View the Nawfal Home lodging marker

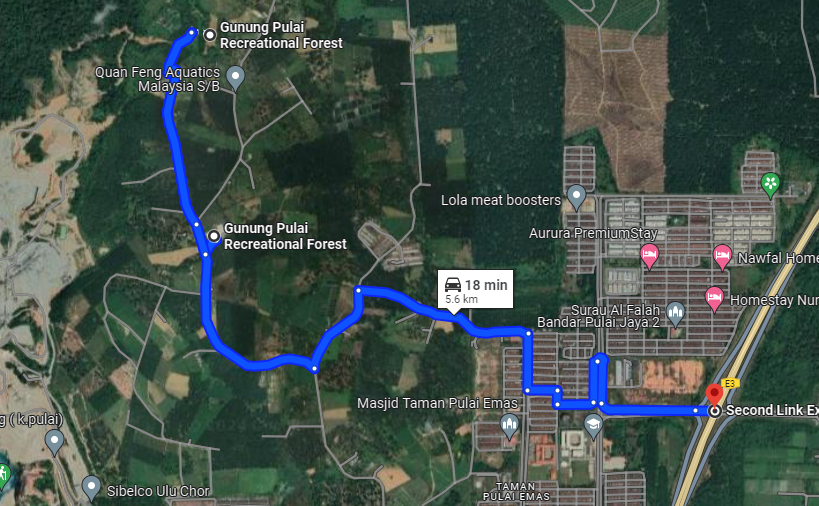[x=723, y=258]
